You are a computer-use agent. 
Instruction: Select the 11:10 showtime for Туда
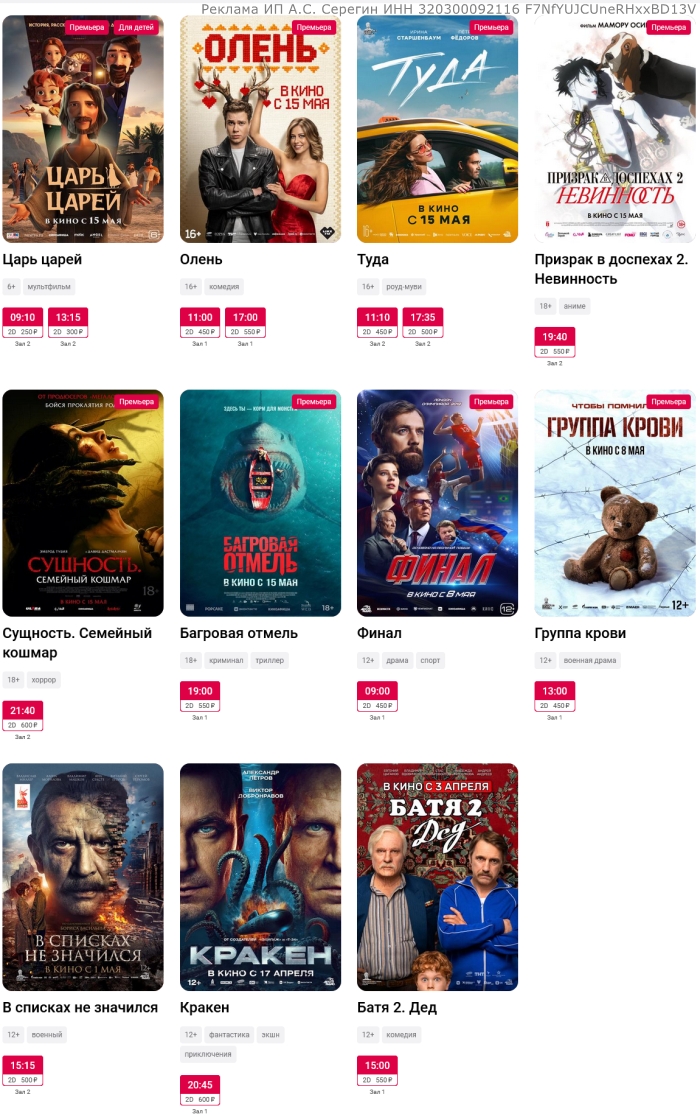pyautogui.click(x=377, y=322)
